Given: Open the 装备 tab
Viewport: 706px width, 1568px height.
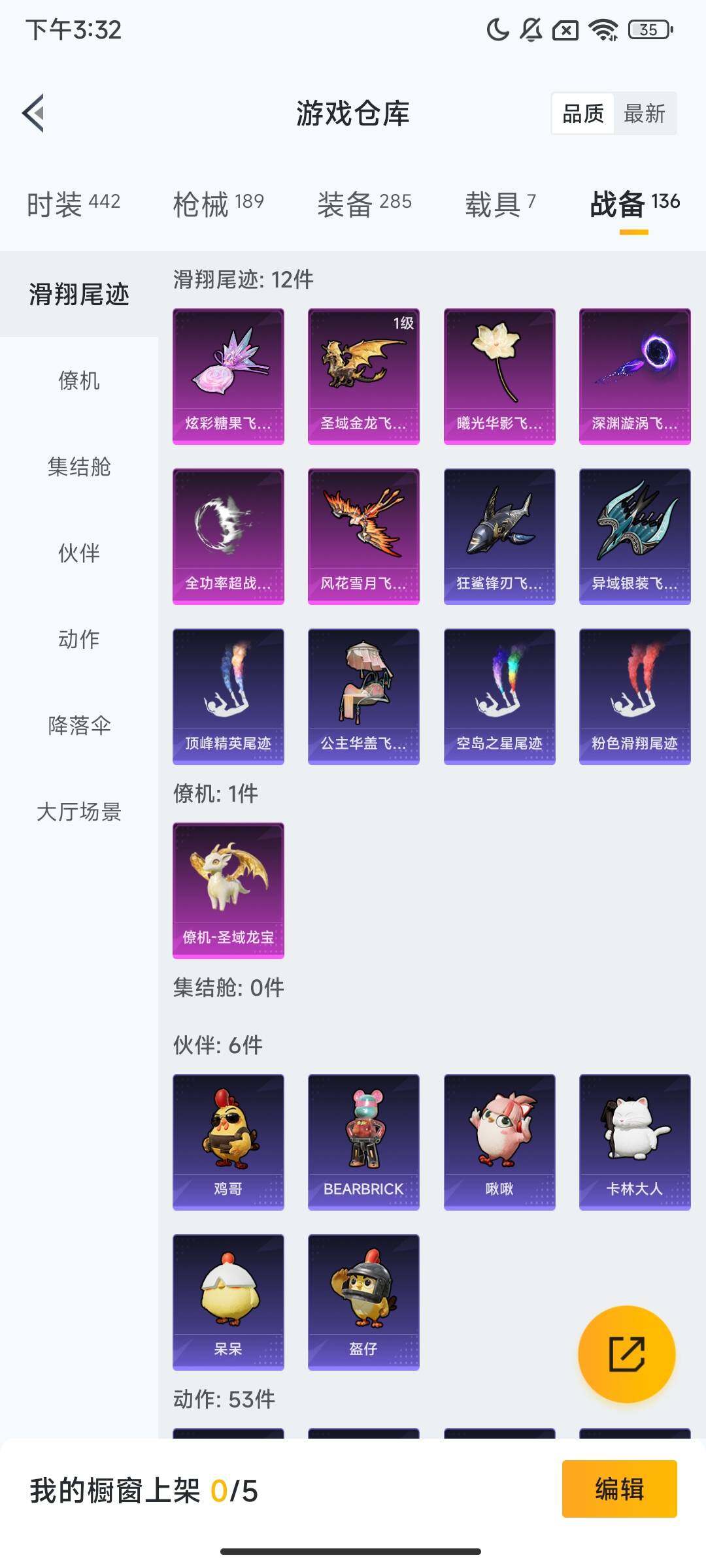Looking at the screenshot, I should coord(364,204).
